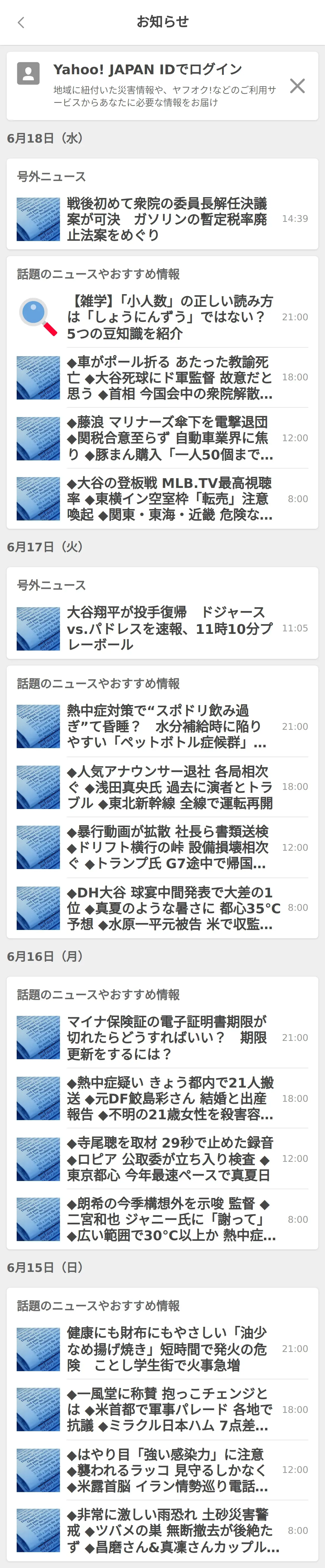325x1568 pixels.
Task: Open the 車がポール折る news digest
Action: pos(170,377)
